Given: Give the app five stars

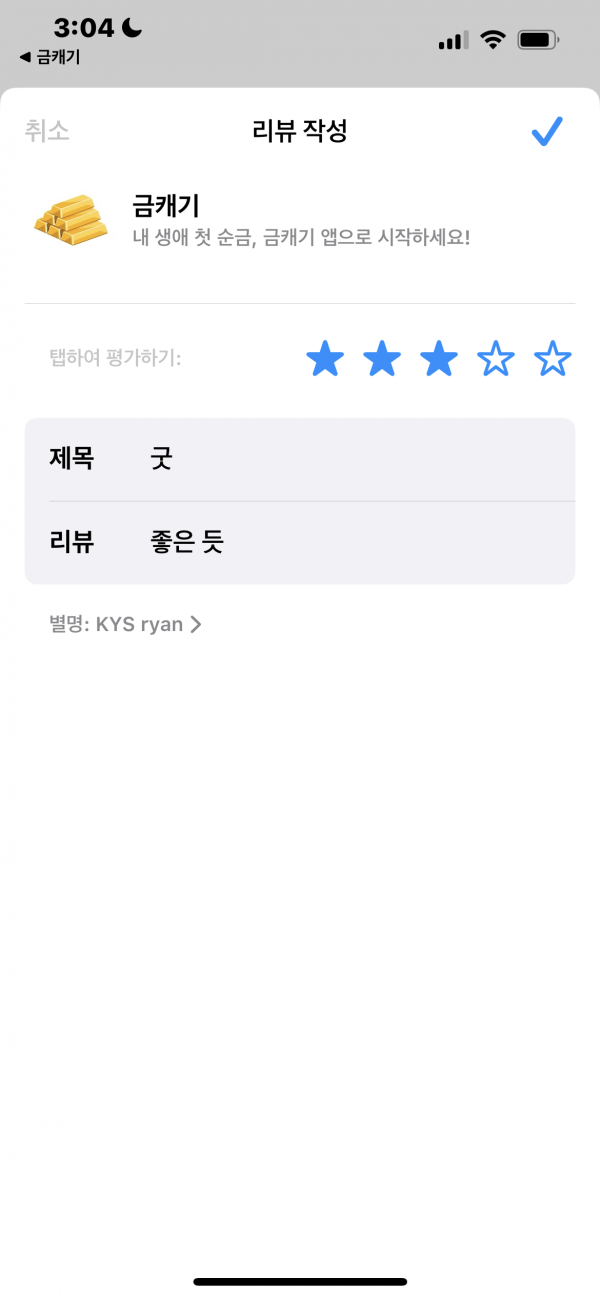Looking at the screenshot, I should coord(553,358).
